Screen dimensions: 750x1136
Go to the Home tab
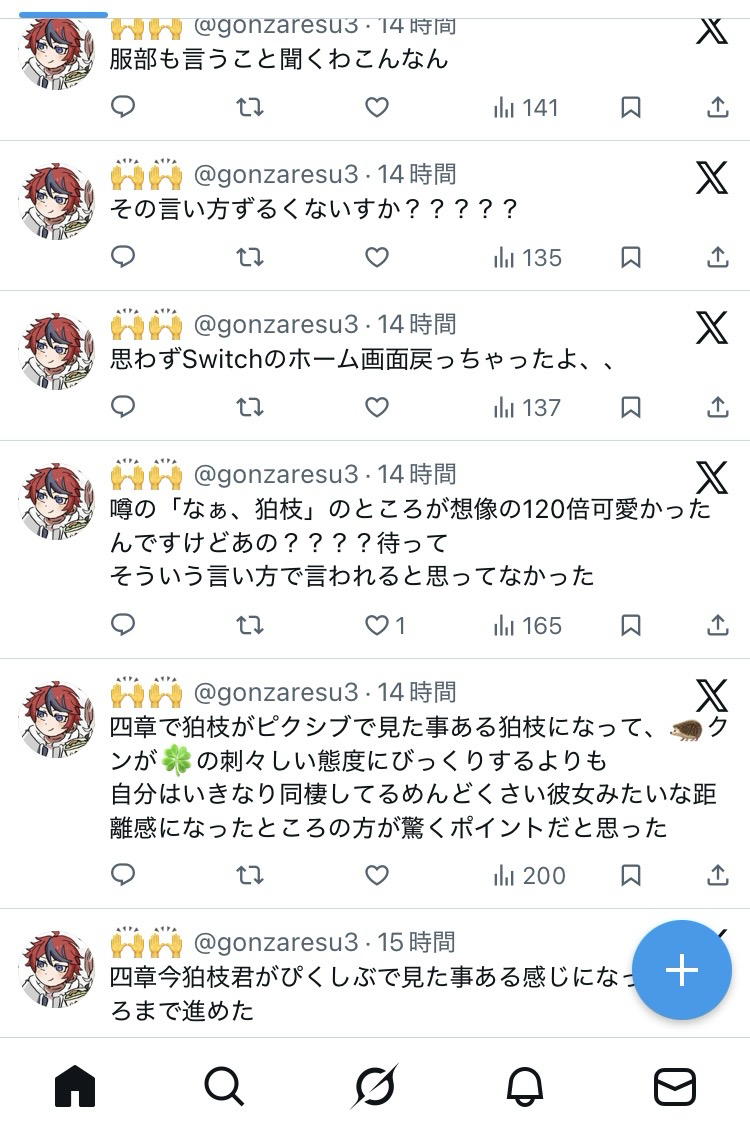pos(75,1086)
